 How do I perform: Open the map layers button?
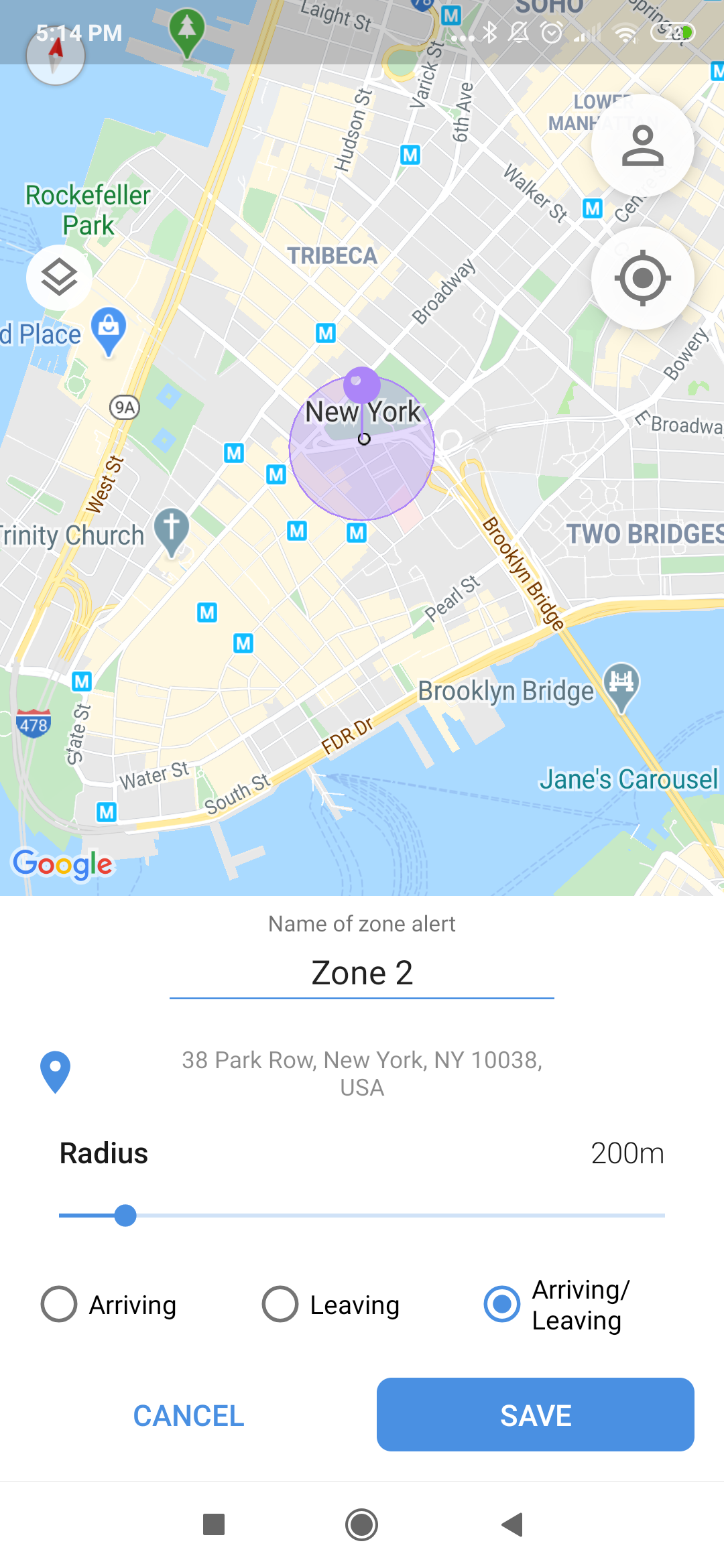pyautogui.click(x=59, y=277)
